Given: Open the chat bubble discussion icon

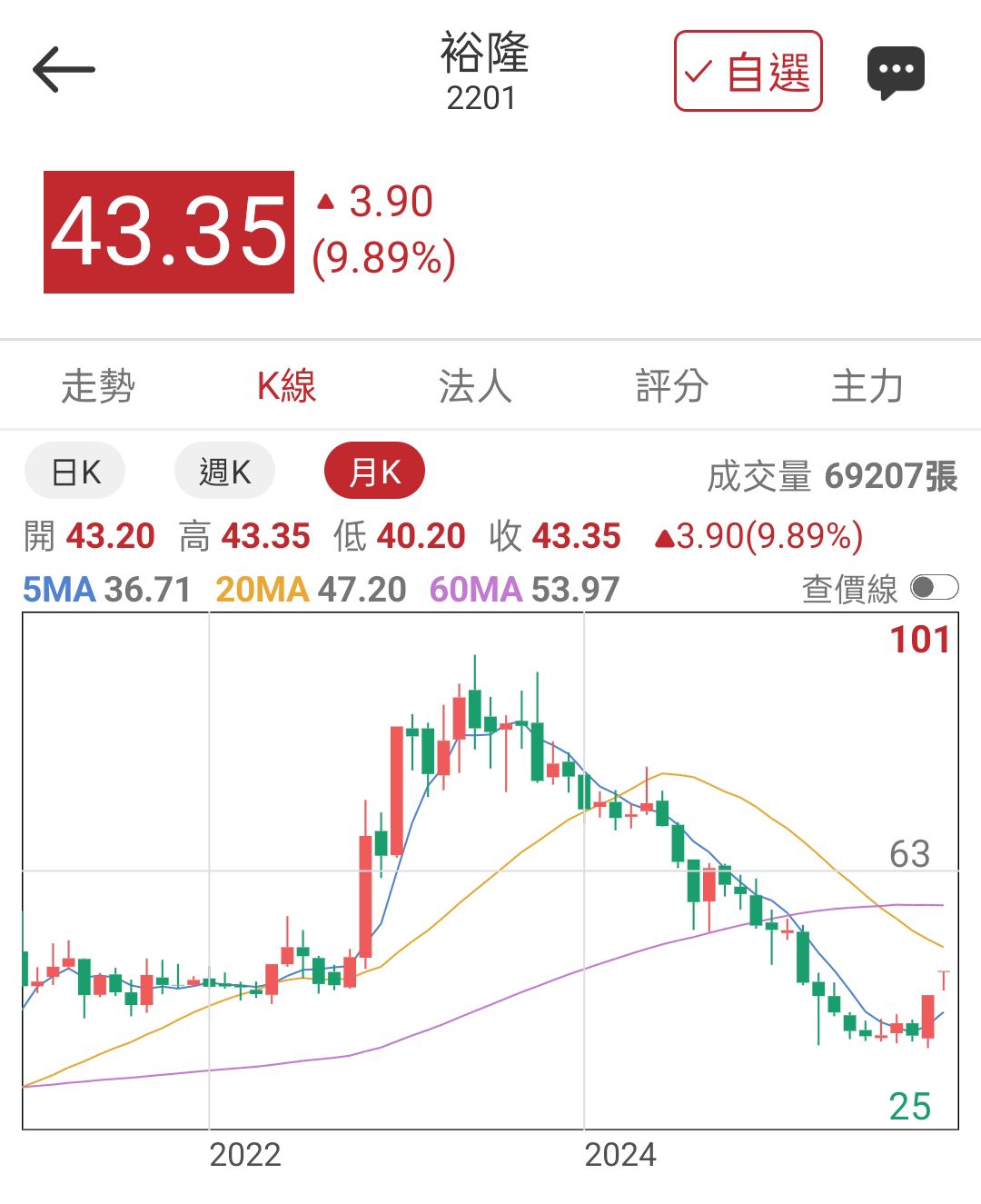Looking at the screenshot, I should 896,72.
